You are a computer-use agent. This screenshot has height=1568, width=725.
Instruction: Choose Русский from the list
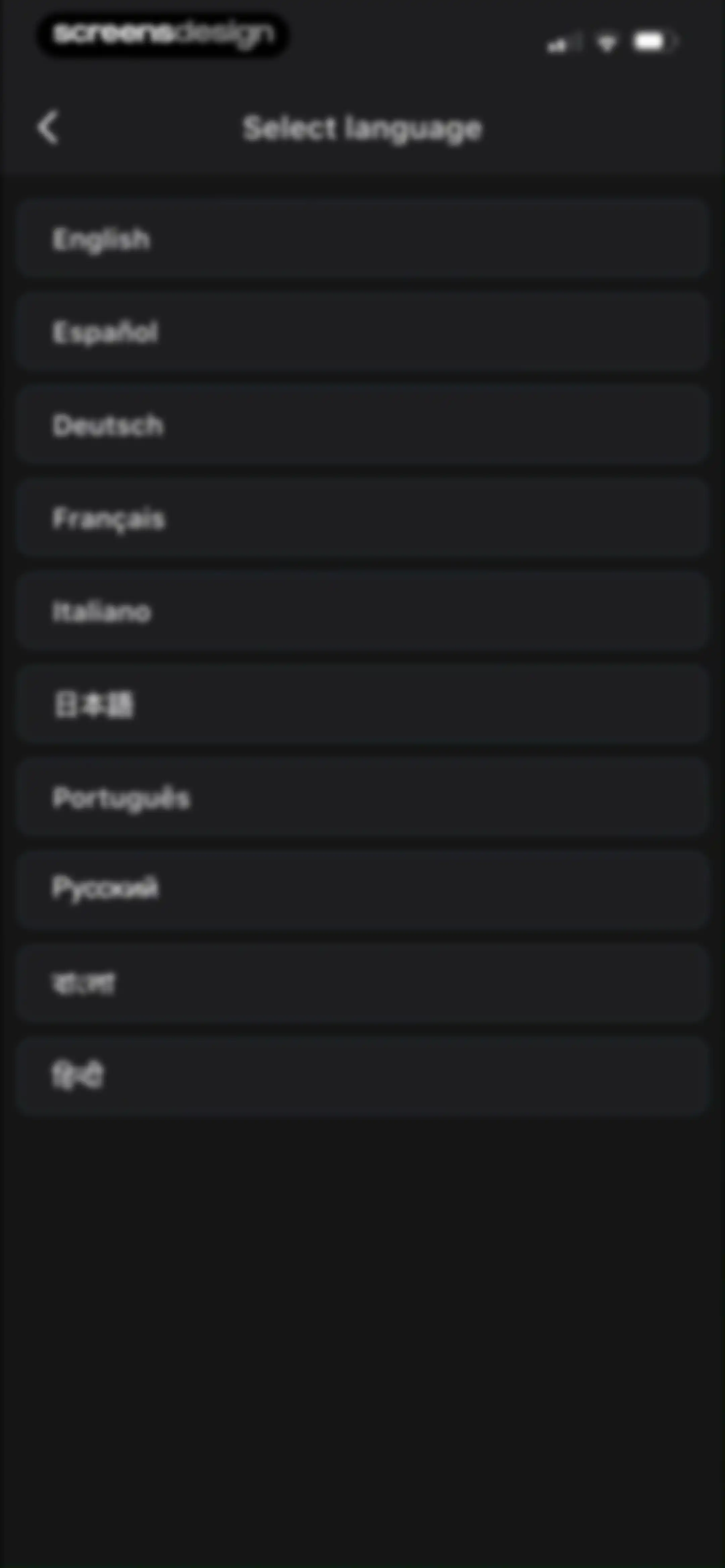363,889
